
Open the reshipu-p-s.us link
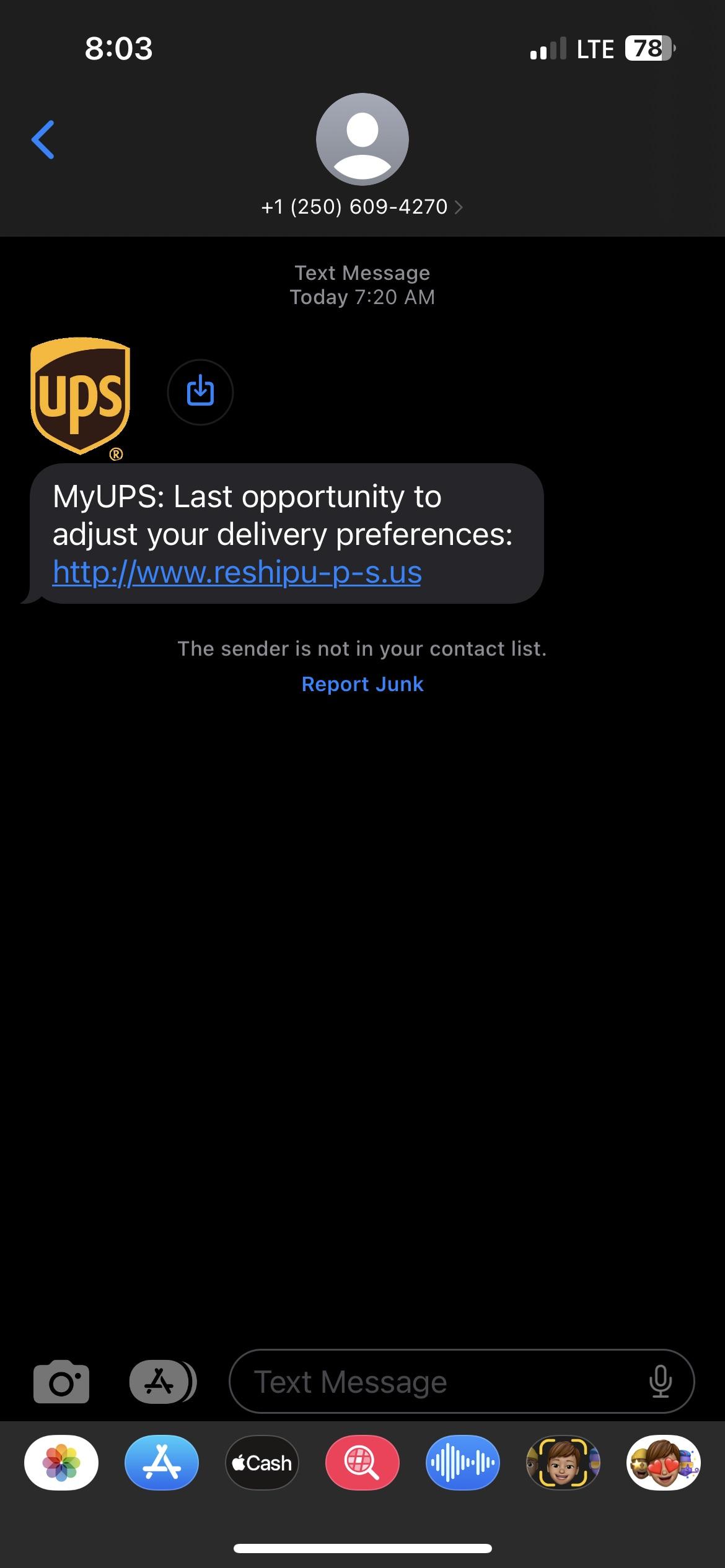tap(237, 572)
